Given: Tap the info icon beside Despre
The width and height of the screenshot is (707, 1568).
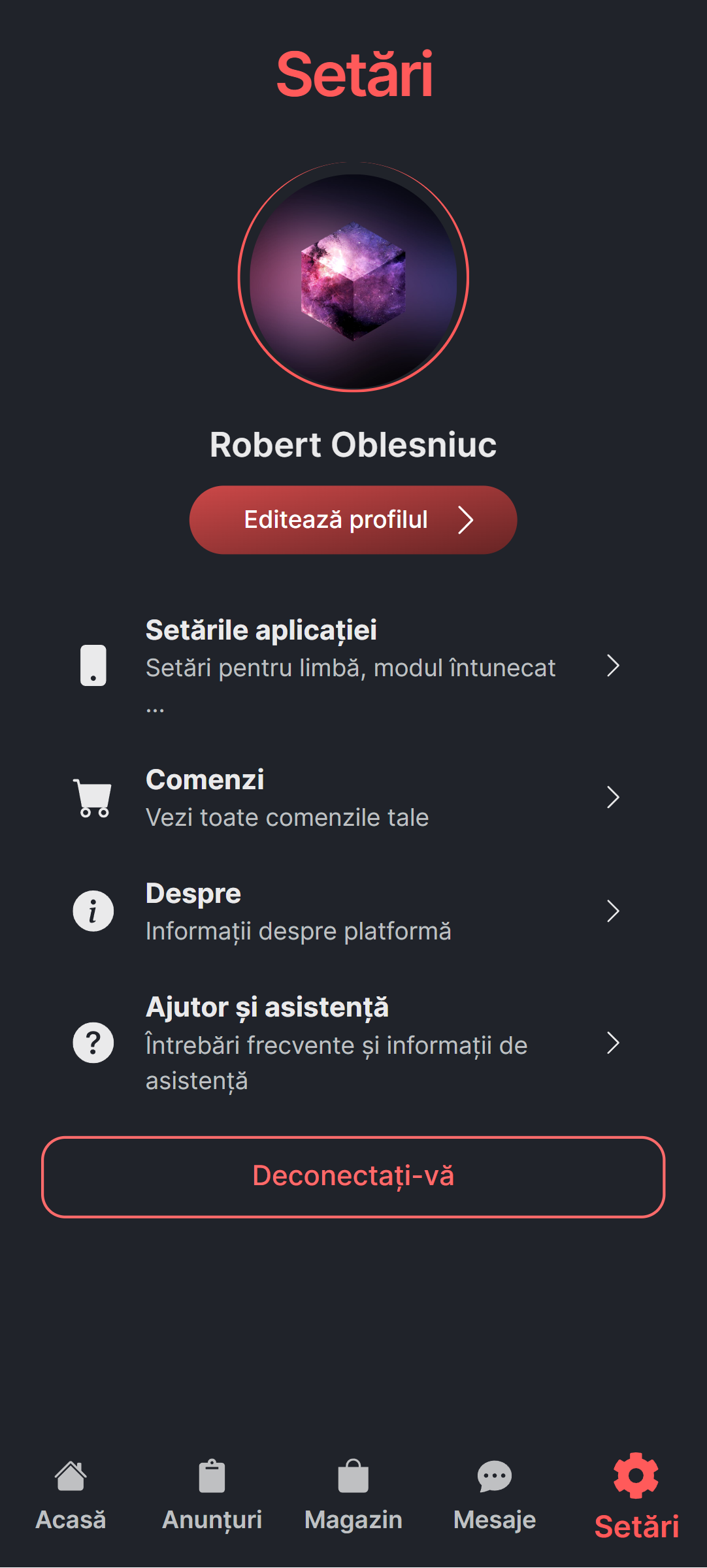Looking at the screenshot, I should (93, 909).
